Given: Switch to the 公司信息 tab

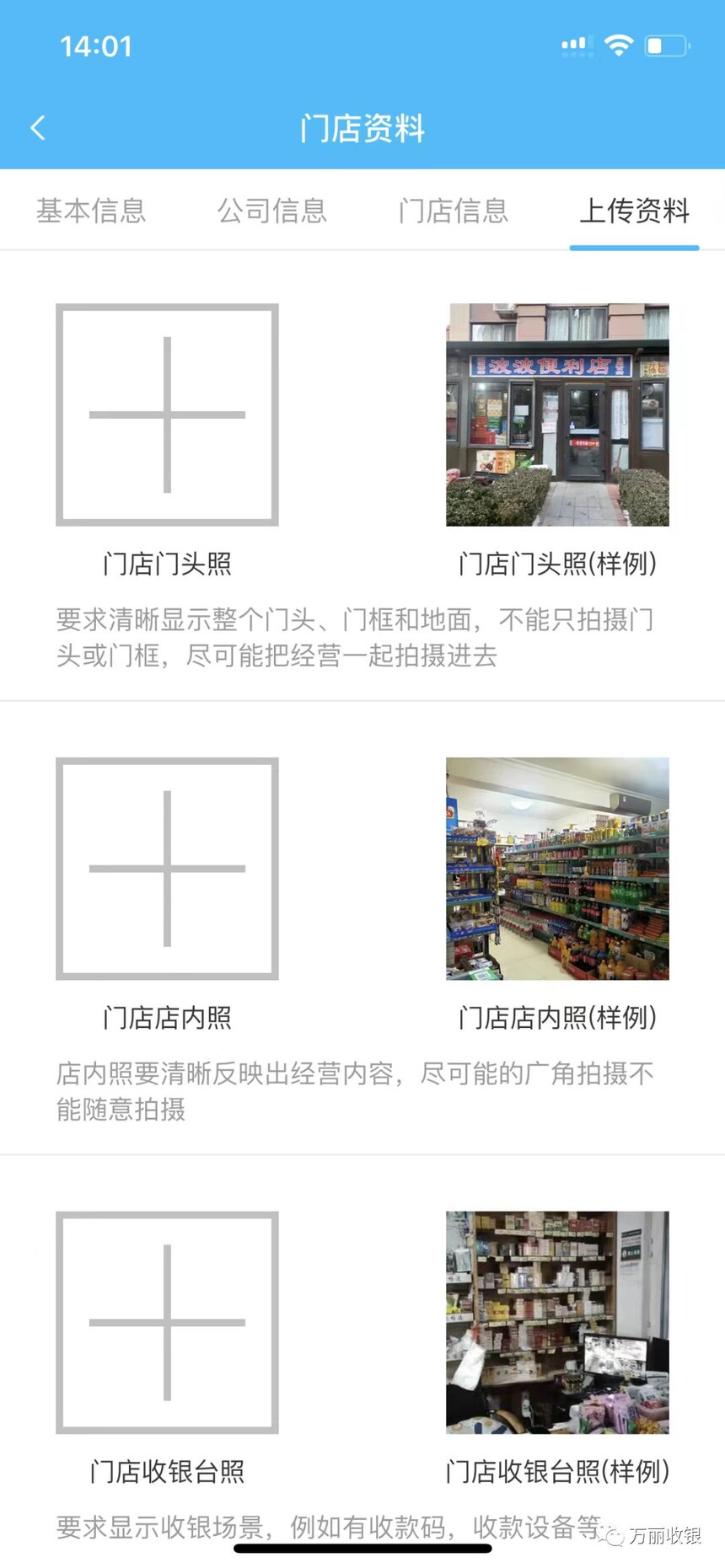Looking at the screenshot, I should coord(272,211).
